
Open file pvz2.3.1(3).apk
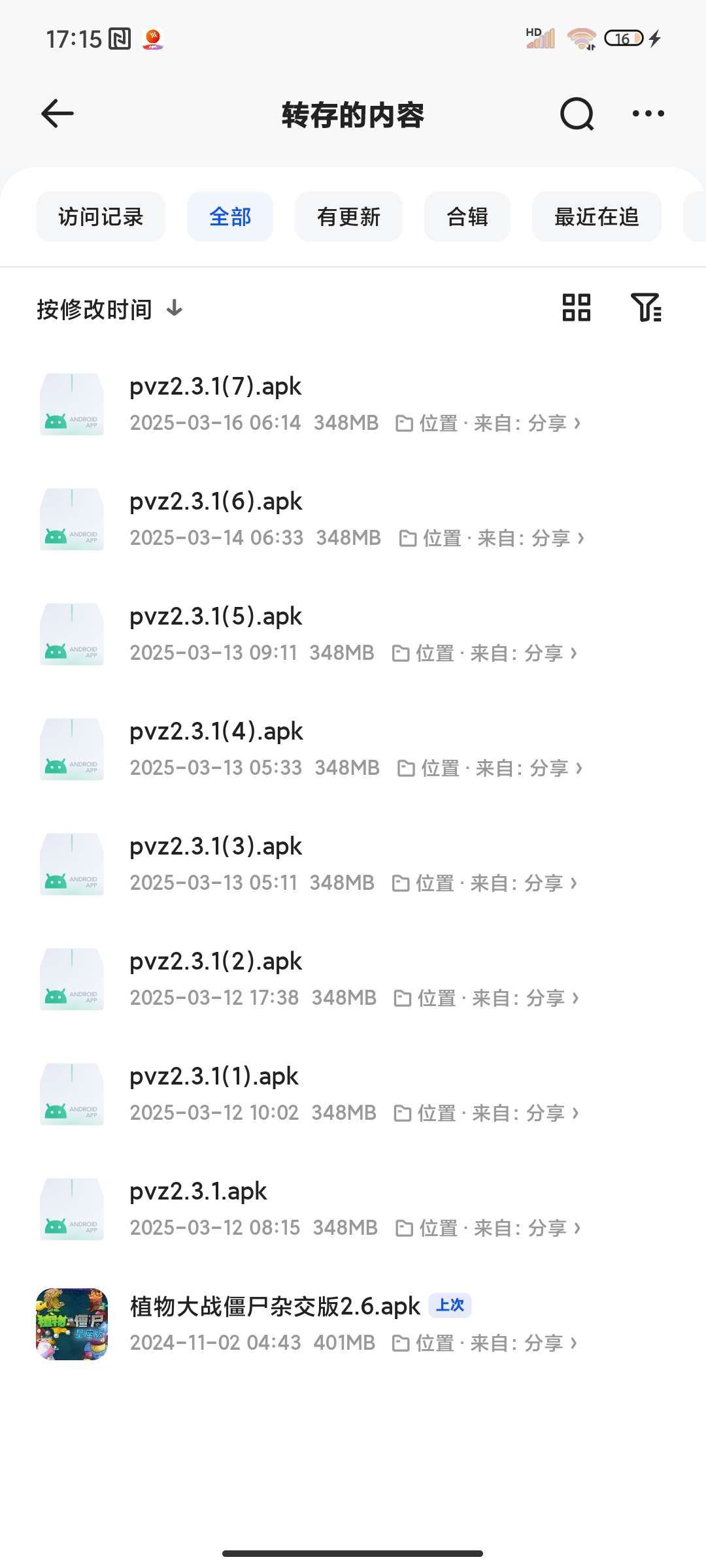(216, 847)
